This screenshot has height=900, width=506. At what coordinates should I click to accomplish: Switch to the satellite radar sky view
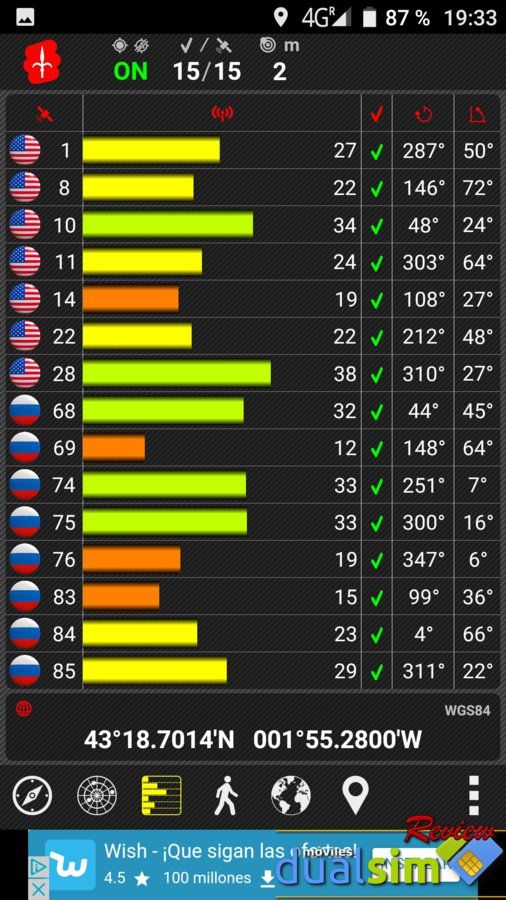(x=97, y=796)
